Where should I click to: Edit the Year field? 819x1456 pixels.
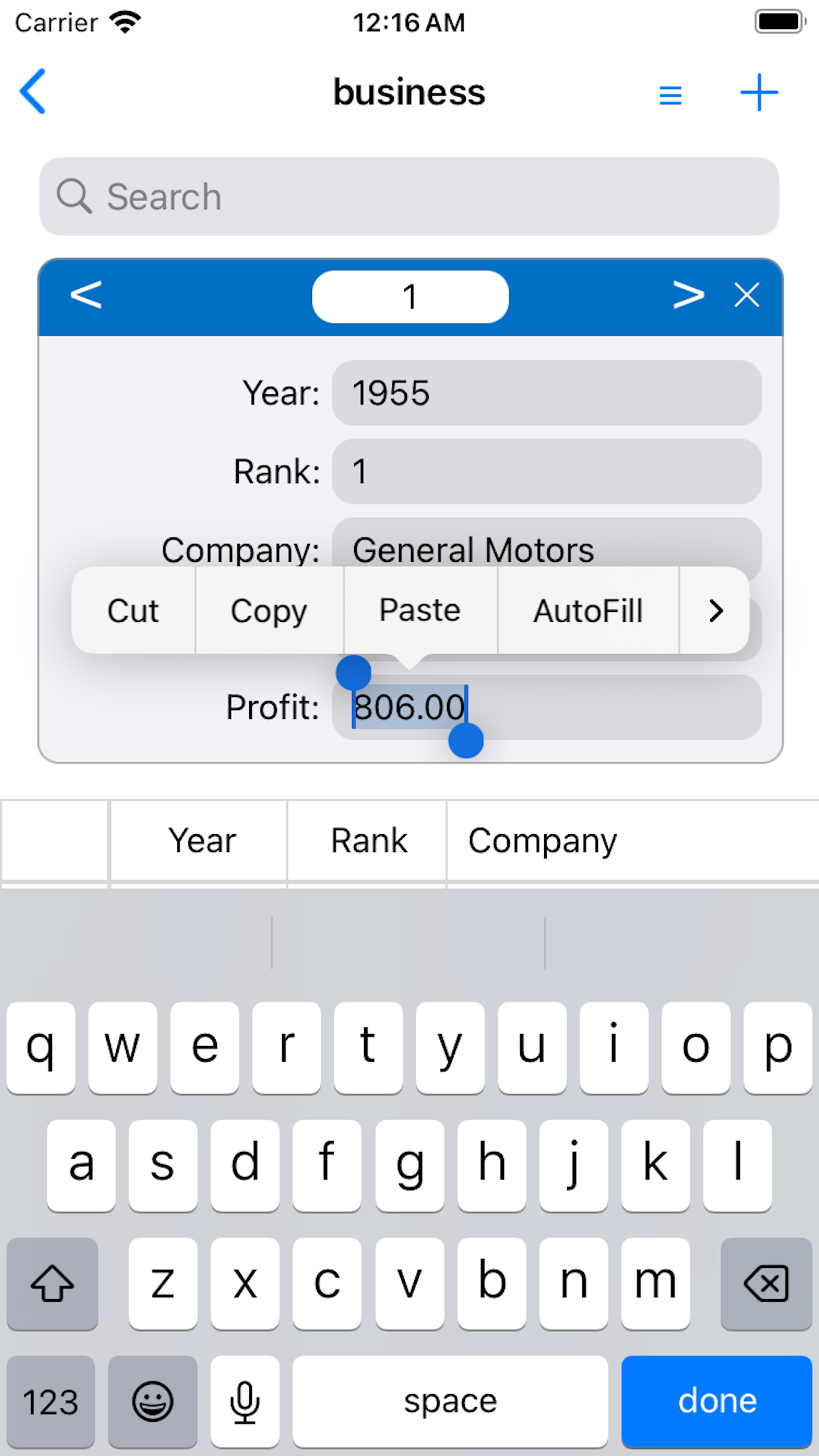point(547,393)
